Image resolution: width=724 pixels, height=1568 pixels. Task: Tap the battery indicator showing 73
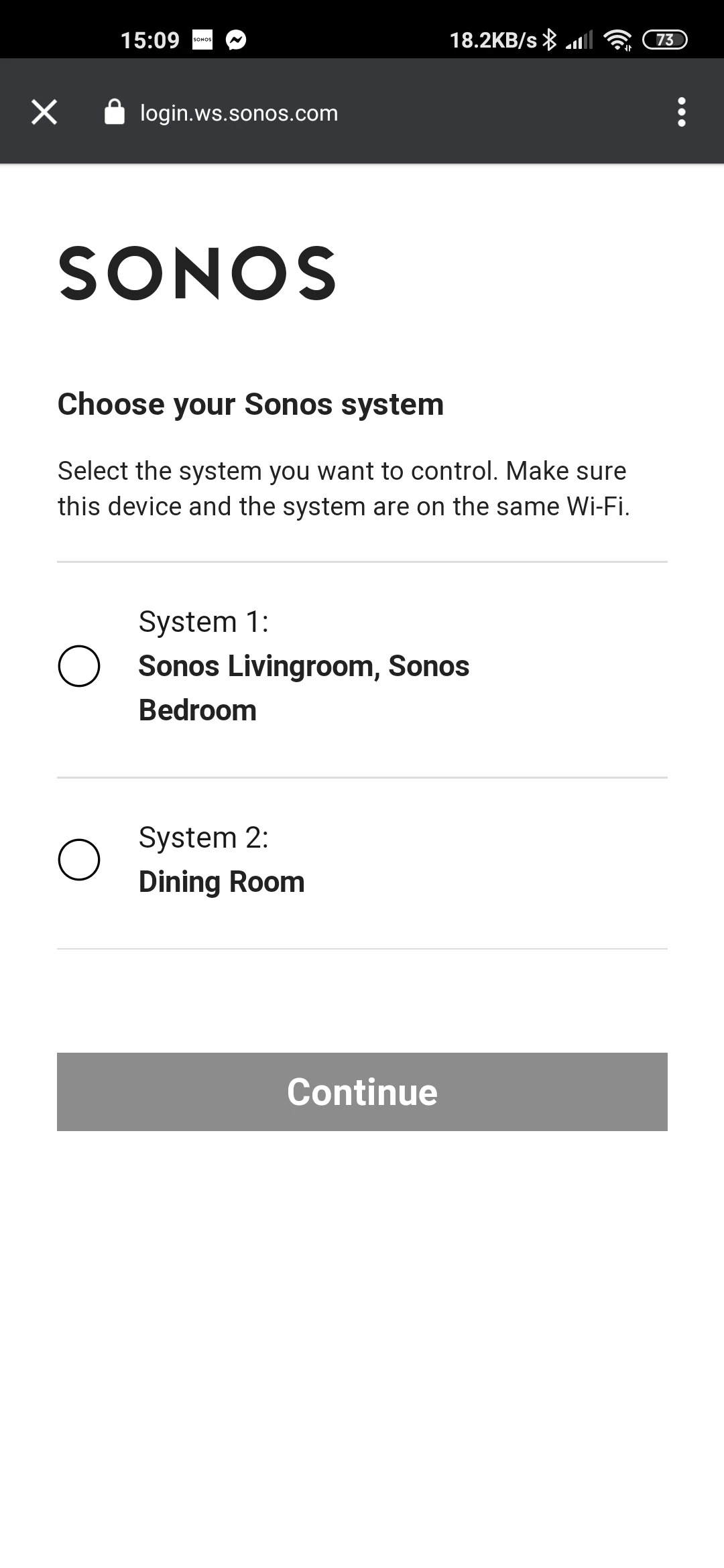[x=666, y=40]
